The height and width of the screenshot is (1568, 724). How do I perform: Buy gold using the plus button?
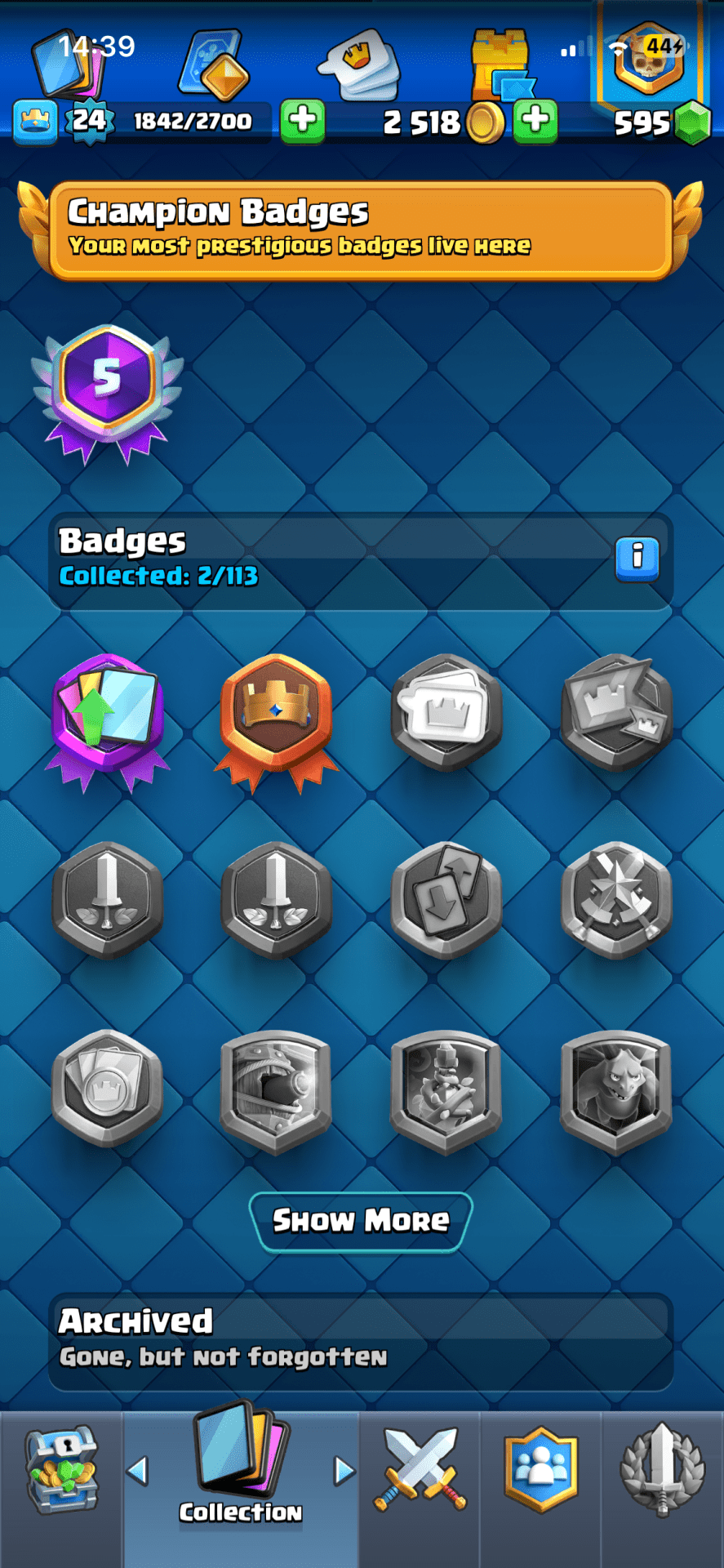coord(535,121)
